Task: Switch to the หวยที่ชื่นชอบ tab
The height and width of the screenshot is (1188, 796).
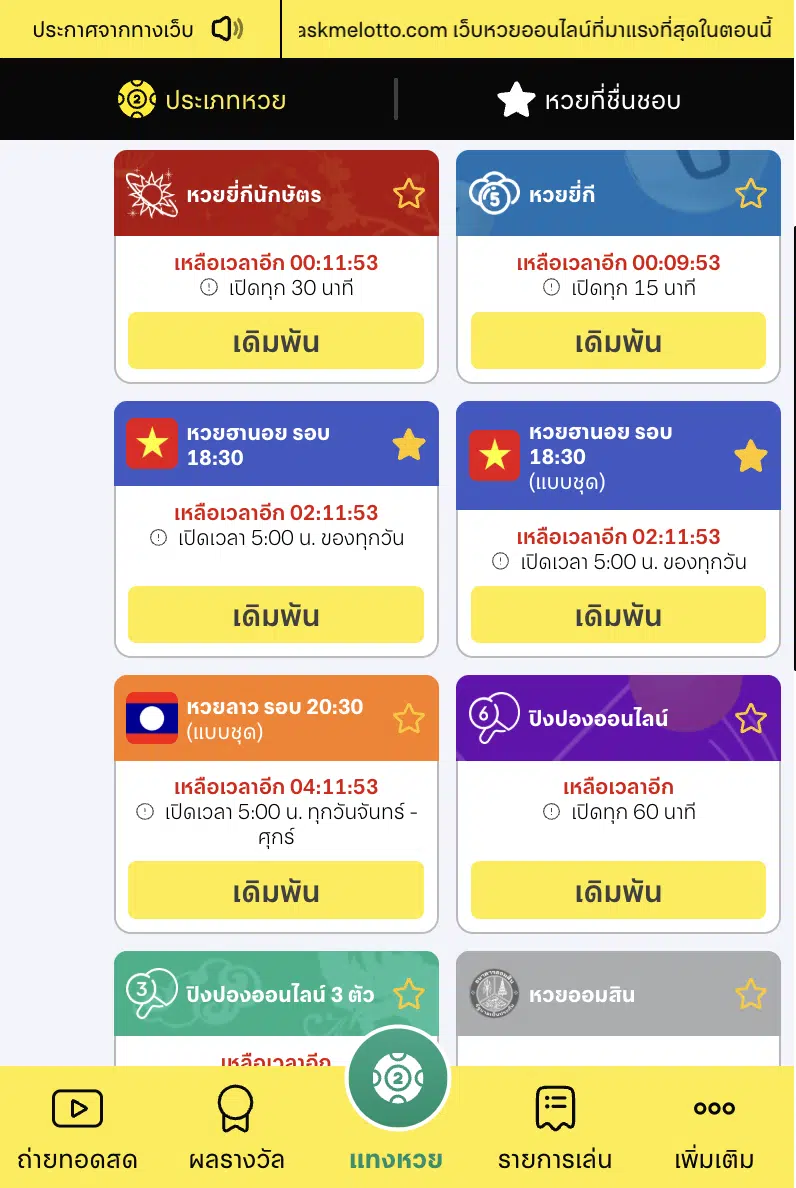Action: (x=589, y=100)
